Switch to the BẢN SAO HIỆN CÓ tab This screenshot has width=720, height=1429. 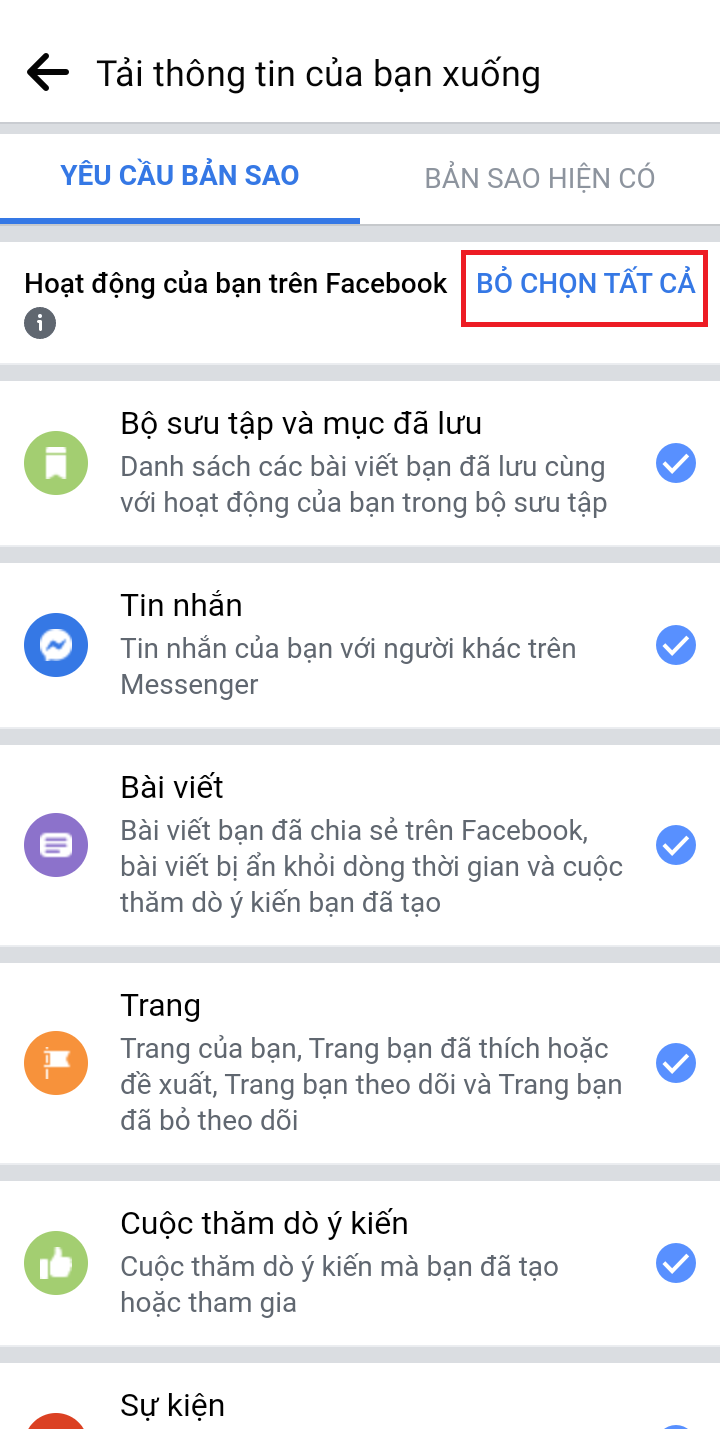pos(540,178)
